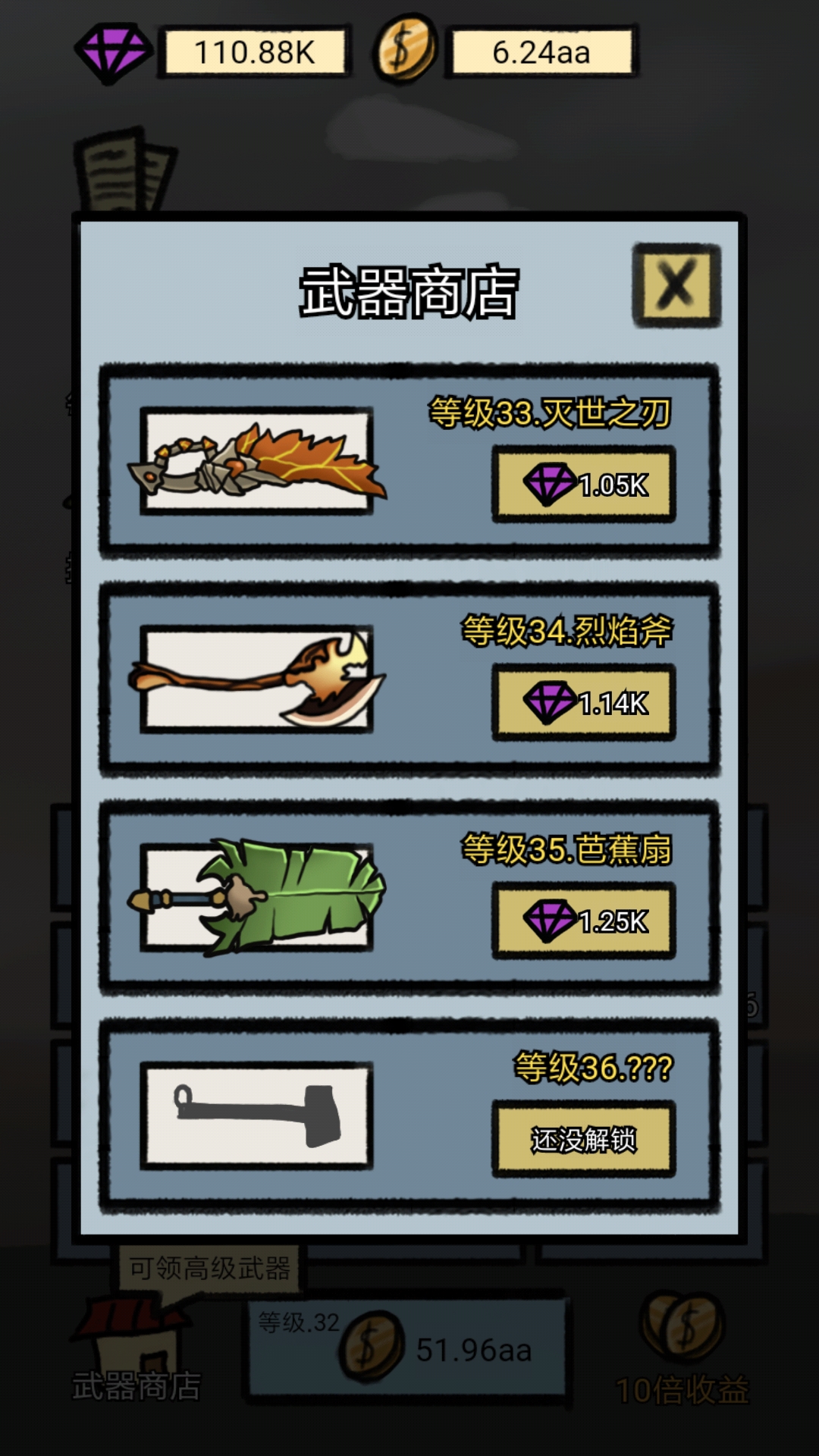Buy 烈焰斧 for 1.14K gems
The image size is (819, 1456).
click(x=583, y=702)
